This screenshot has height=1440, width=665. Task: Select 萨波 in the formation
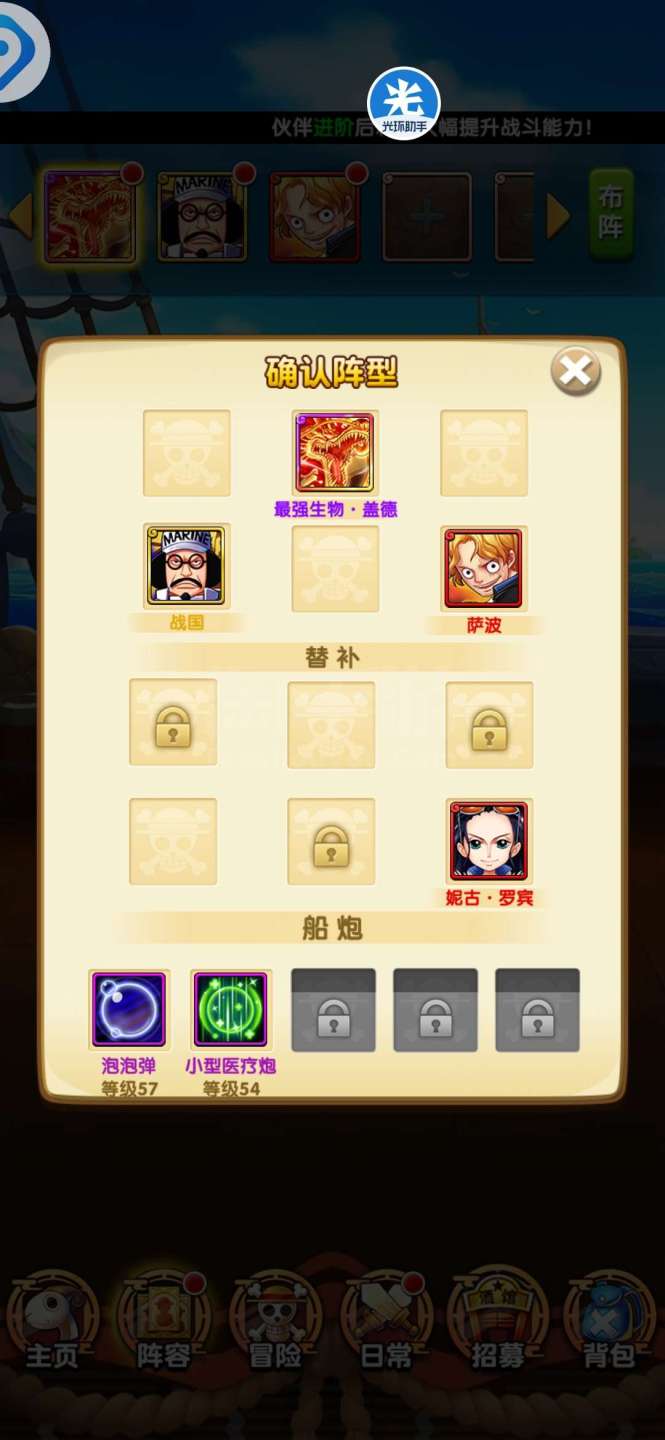[x=483, y=569]
